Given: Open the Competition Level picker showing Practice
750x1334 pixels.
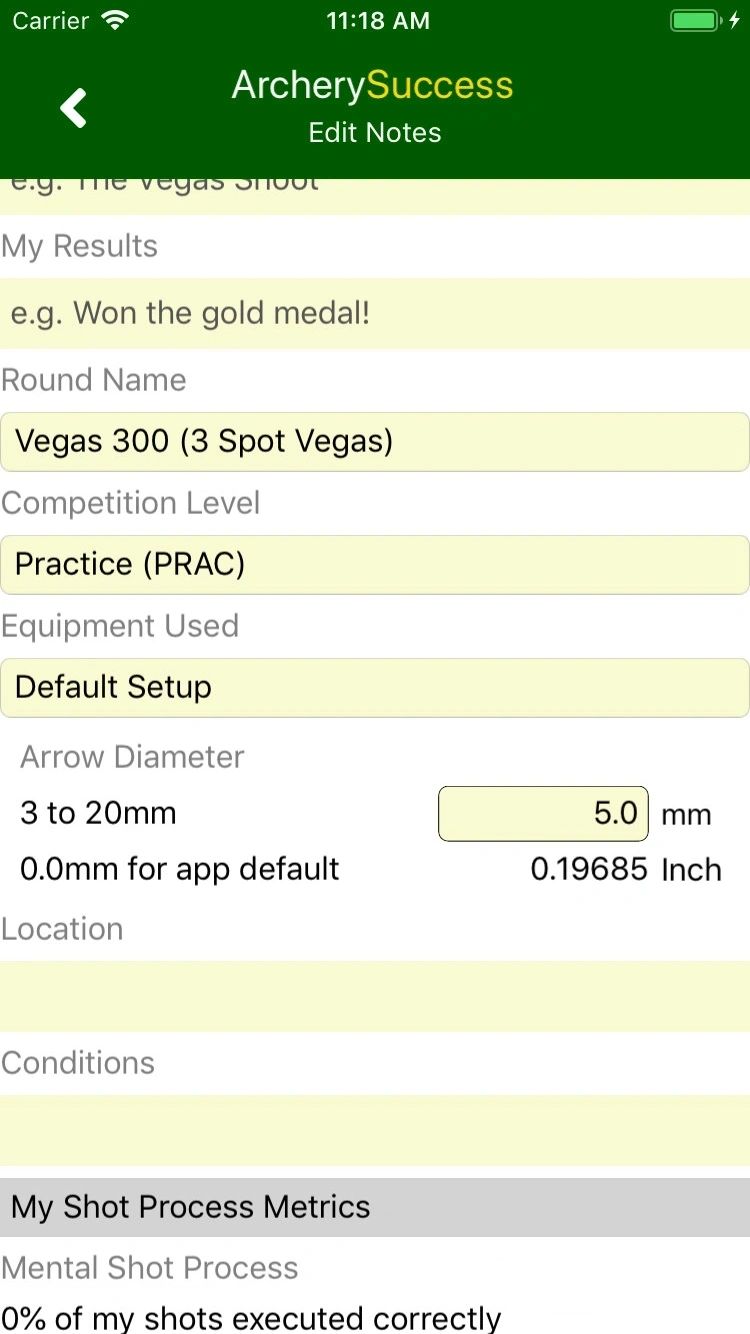Looking at the screenshot, I should click(375, 564).
